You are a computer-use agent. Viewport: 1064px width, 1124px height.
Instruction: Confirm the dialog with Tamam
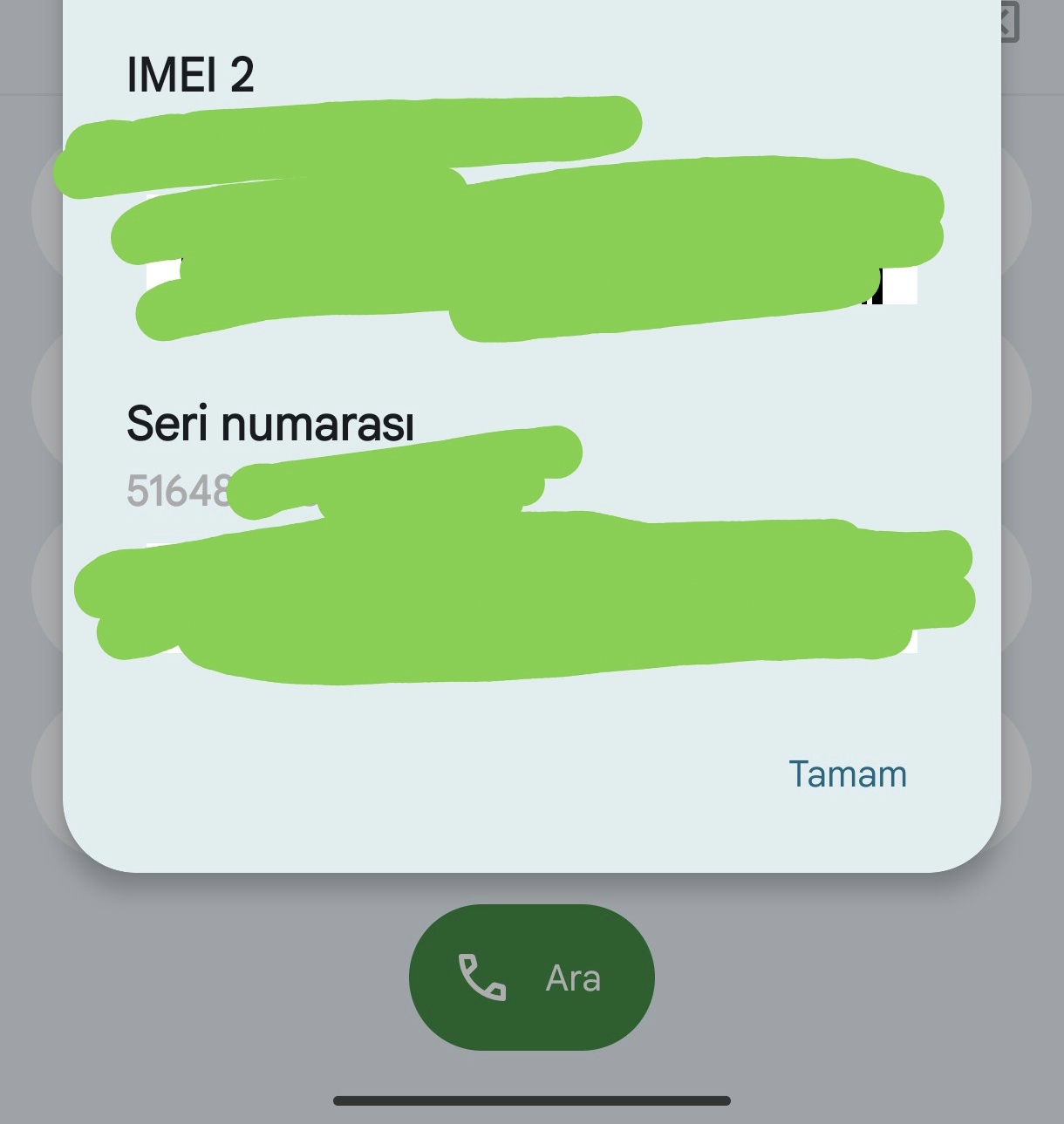[848, 774]
